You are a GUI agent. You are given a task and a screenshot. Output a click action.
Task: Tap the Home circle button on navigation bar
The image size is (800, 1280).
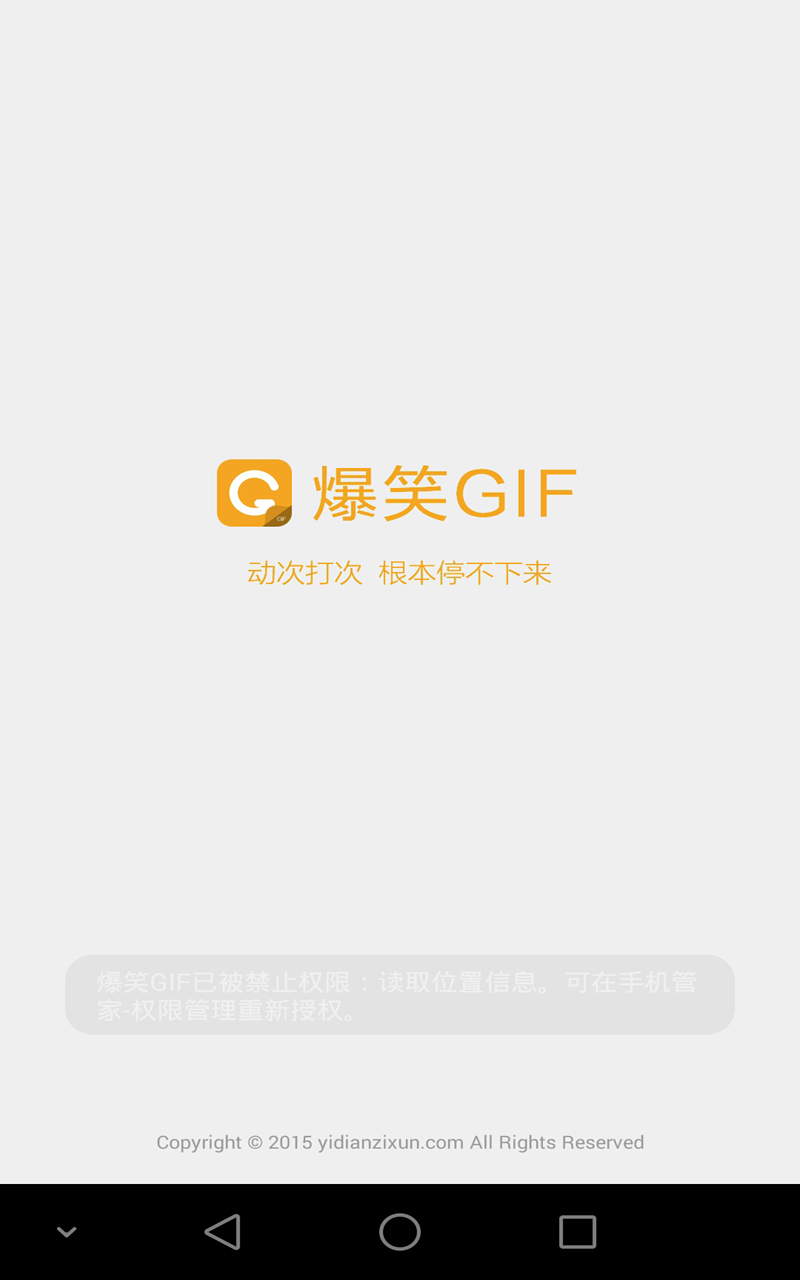400,1232
